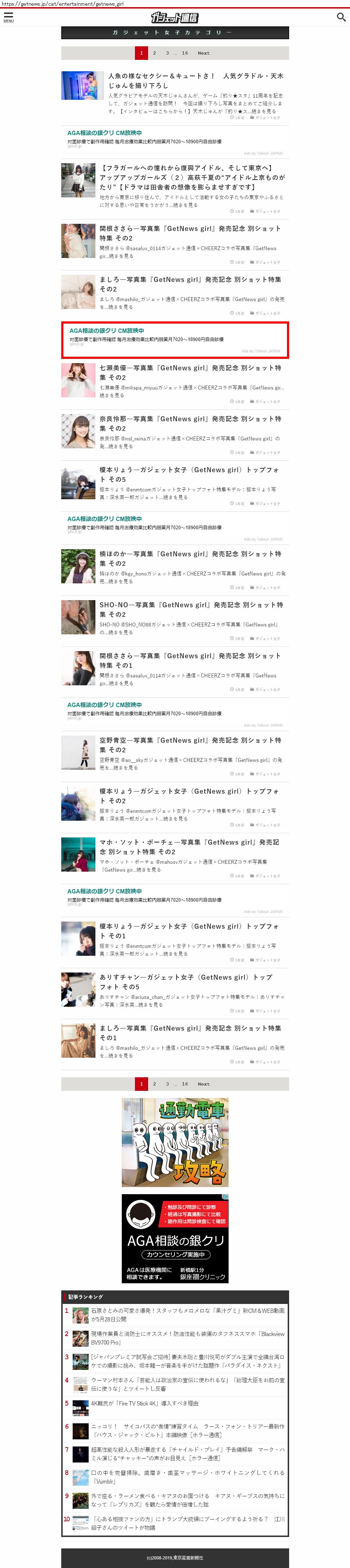350x1568 pixels.
Task: View ありすチャン トップフォト その5
Action: 186,982
